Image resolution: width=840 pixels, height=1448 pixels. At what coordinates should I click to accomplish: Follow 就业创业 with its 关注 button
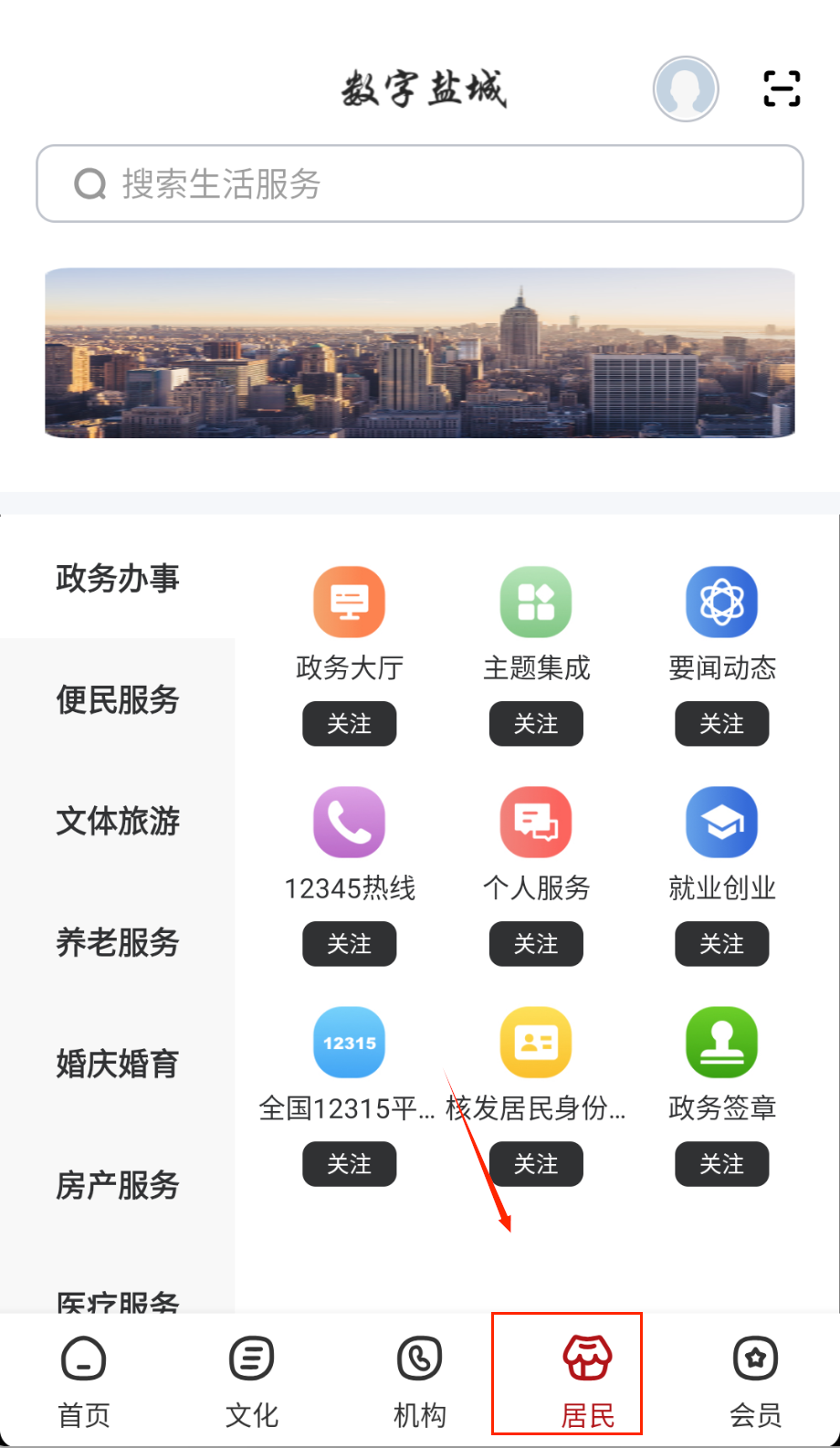coord(722,944)
